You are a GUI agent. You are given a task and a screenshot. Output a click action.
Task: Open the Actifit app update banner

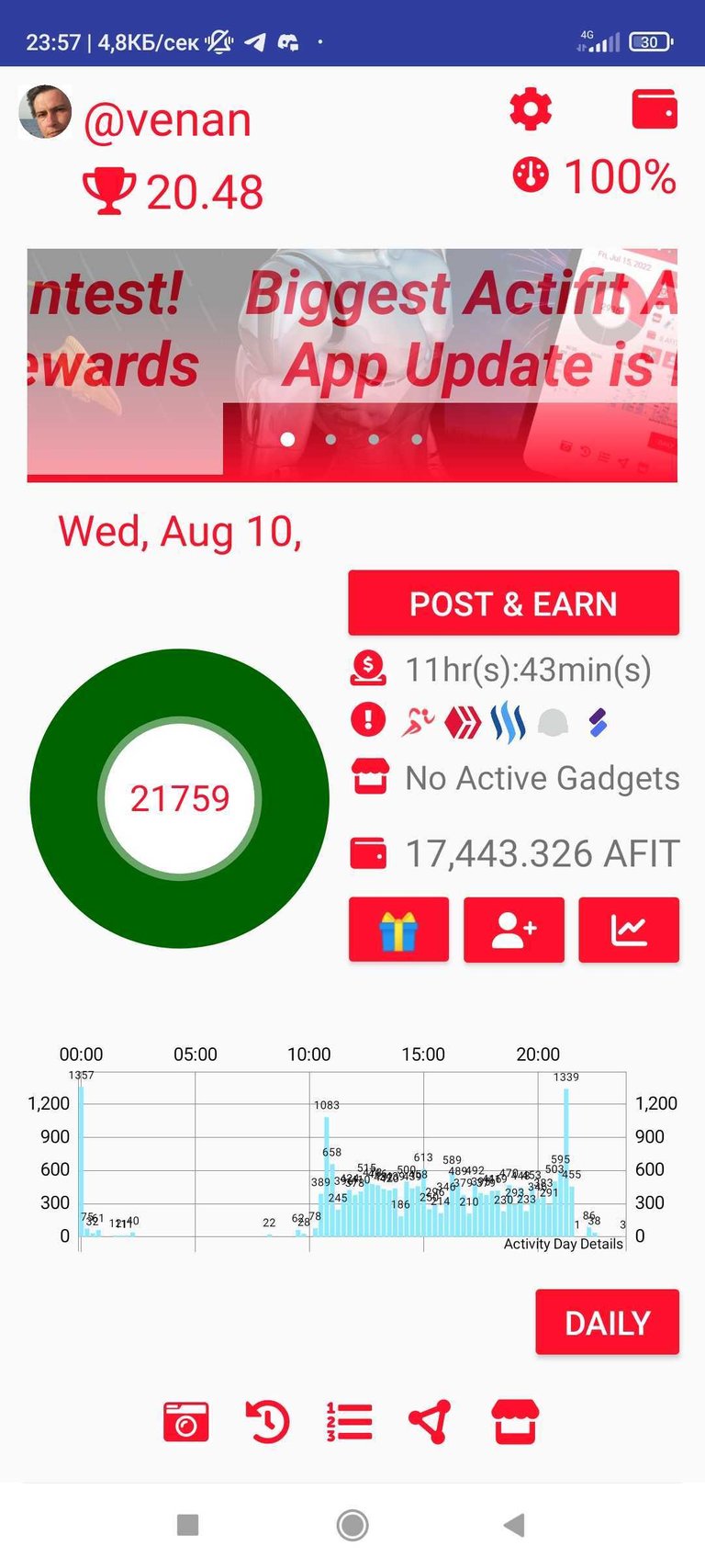click(x=352, y=365)
